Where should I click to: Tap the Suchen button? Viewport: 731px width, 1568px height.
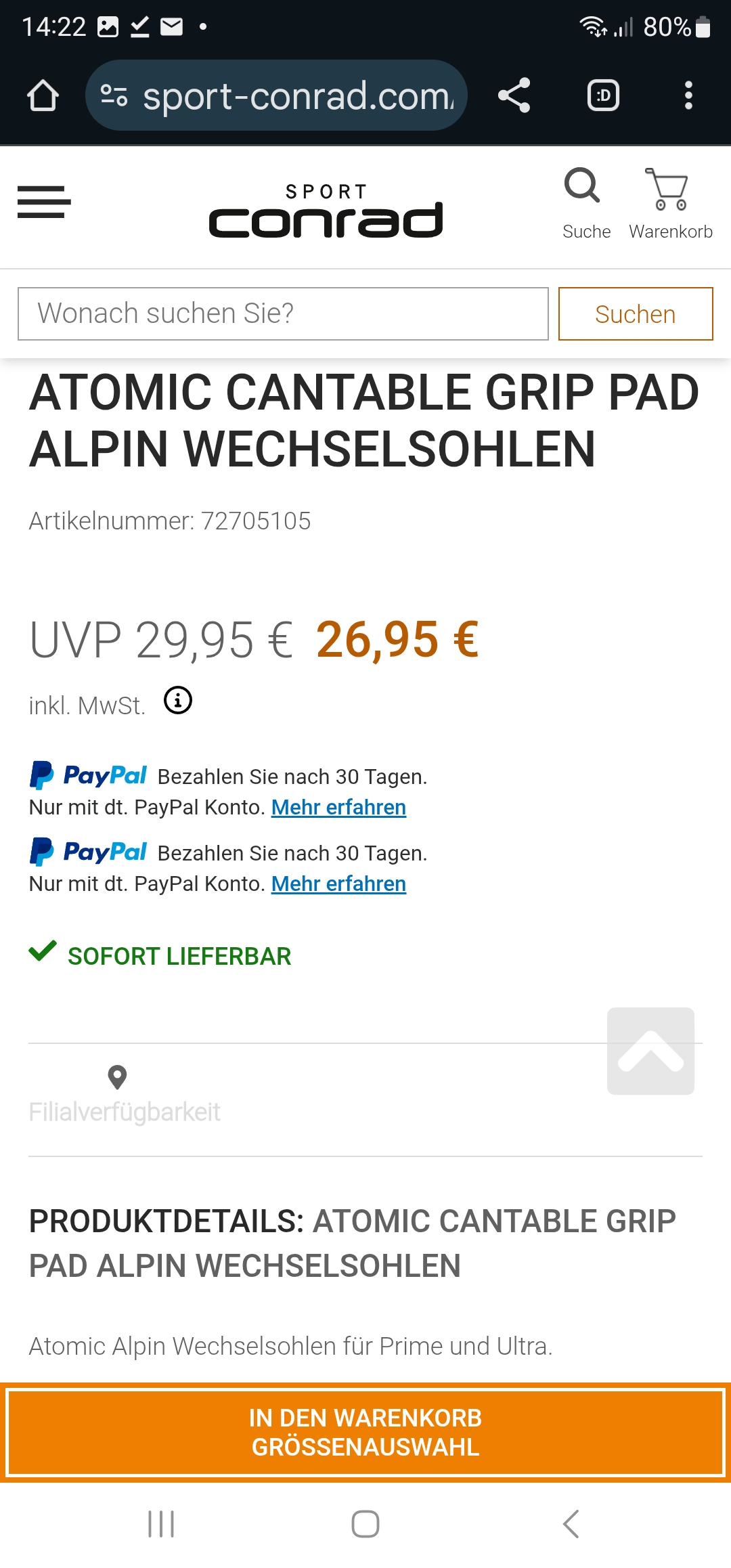point(635,314)
